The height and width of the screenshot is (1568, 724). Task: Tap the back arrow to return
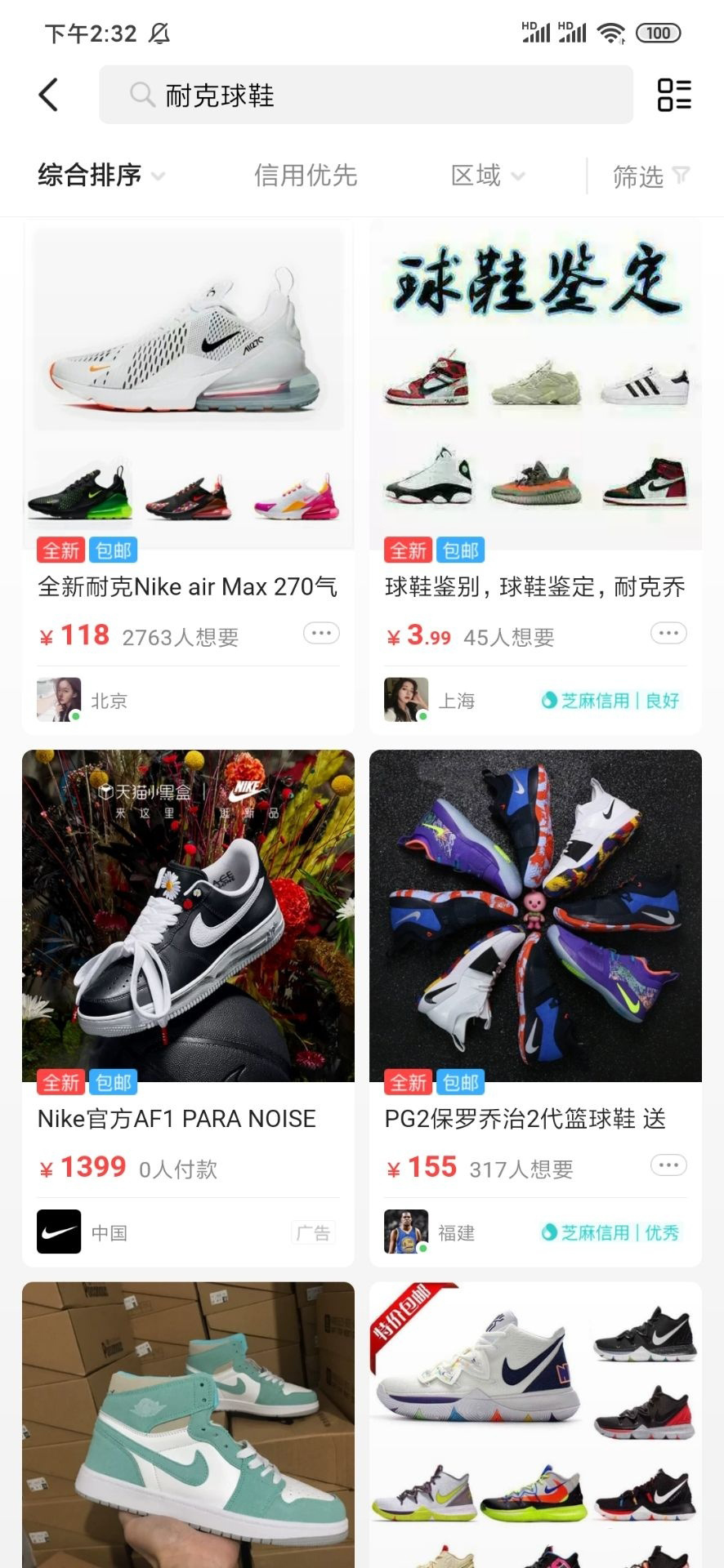(x=47, y=94)
